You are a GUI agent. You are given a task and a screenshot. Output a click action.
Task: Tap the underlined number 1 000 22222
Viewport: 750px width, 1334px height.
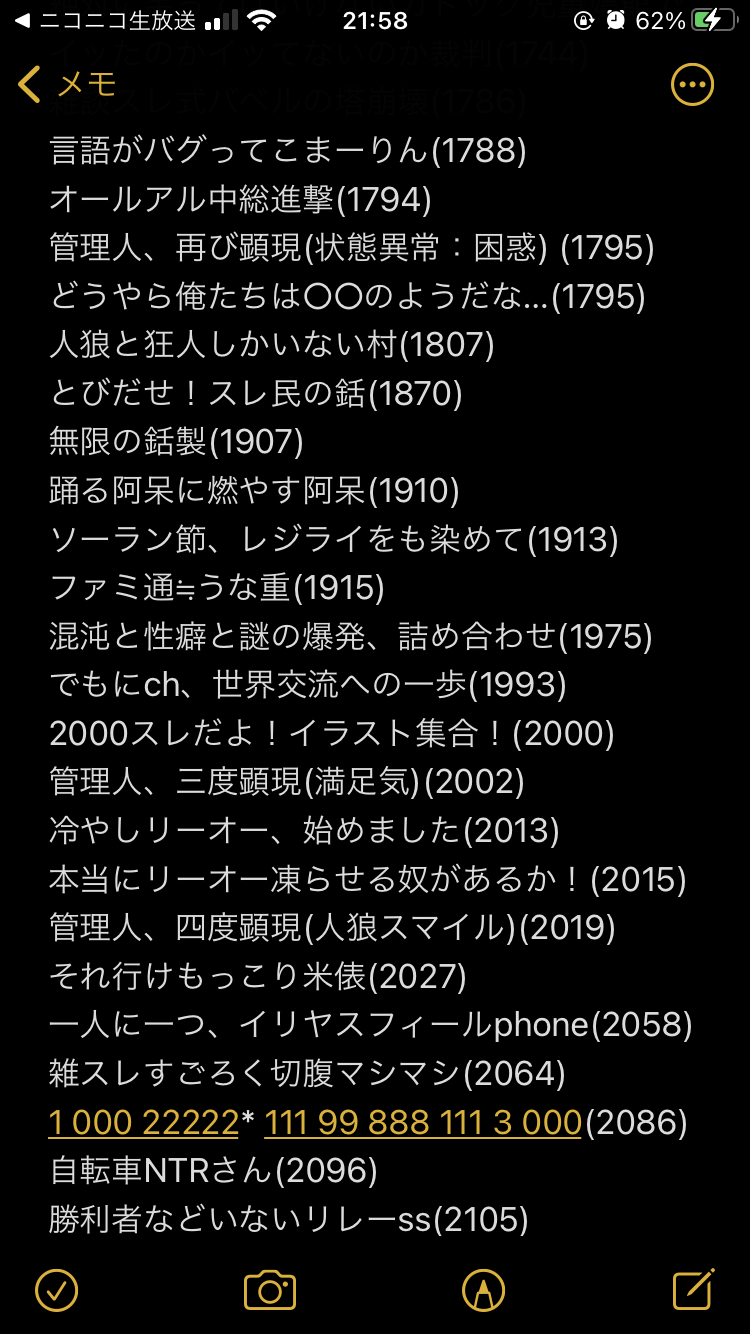[x=143, y=1122]
